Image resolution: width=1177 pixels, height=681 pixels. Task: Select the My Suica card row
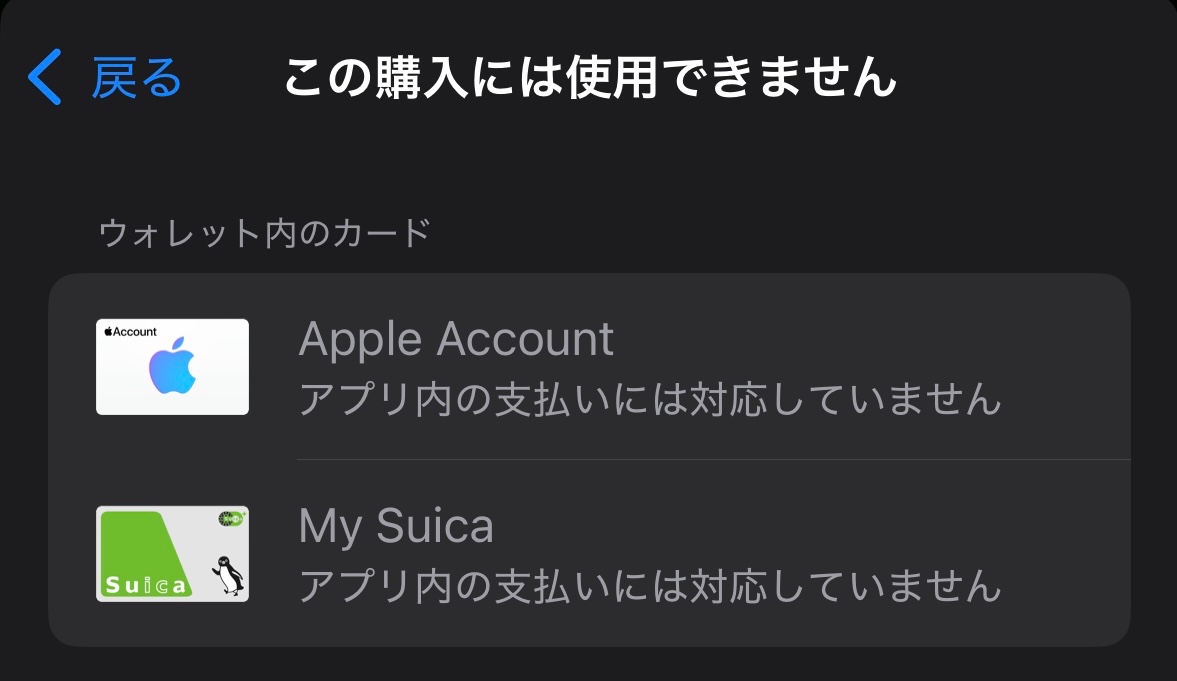coord(588,553)
